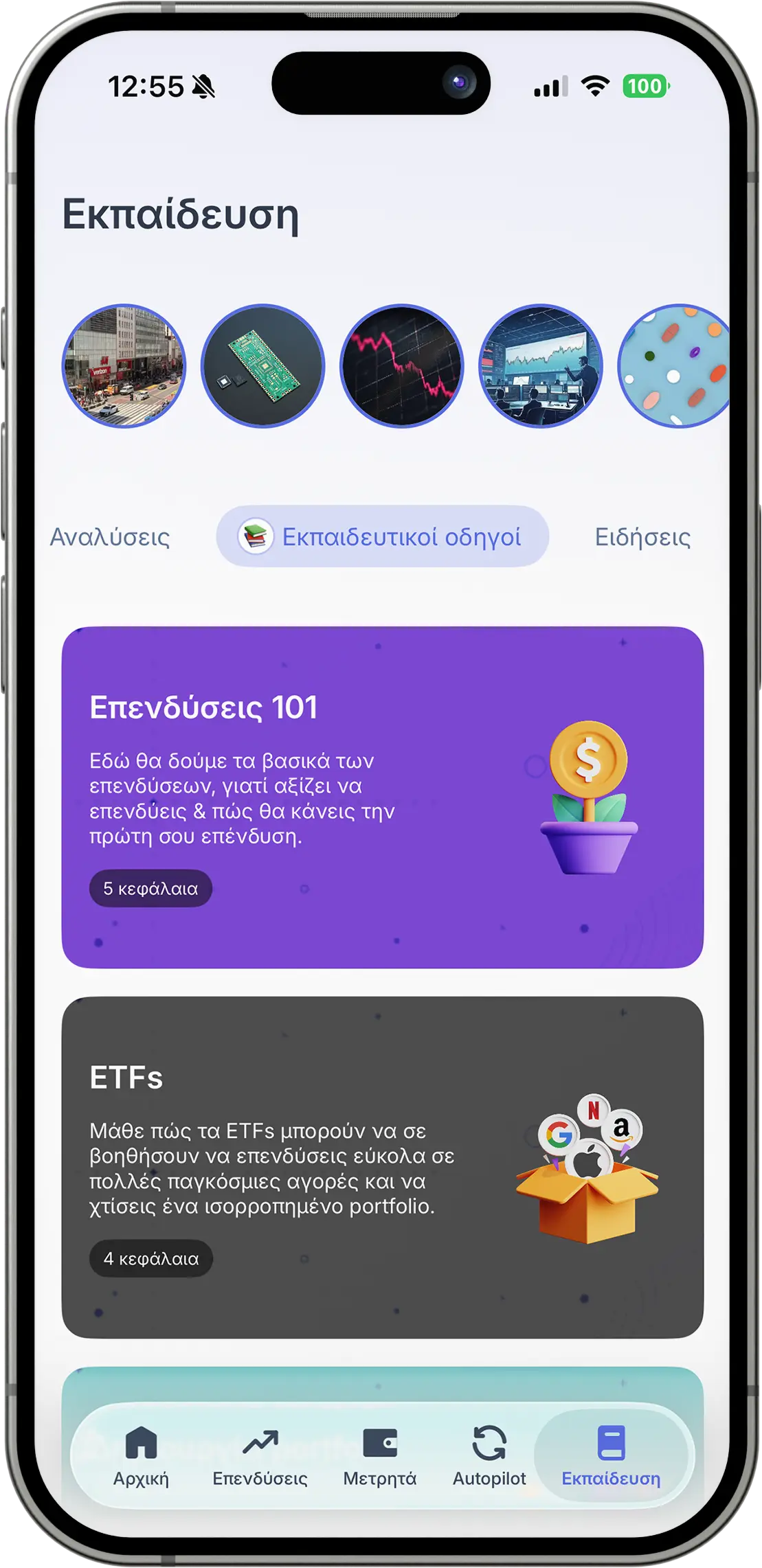Viewport: 762px width, 1568px height.
Task: Open the Επενδύσεις 101 guide card
Action: [x=383, y=797]
